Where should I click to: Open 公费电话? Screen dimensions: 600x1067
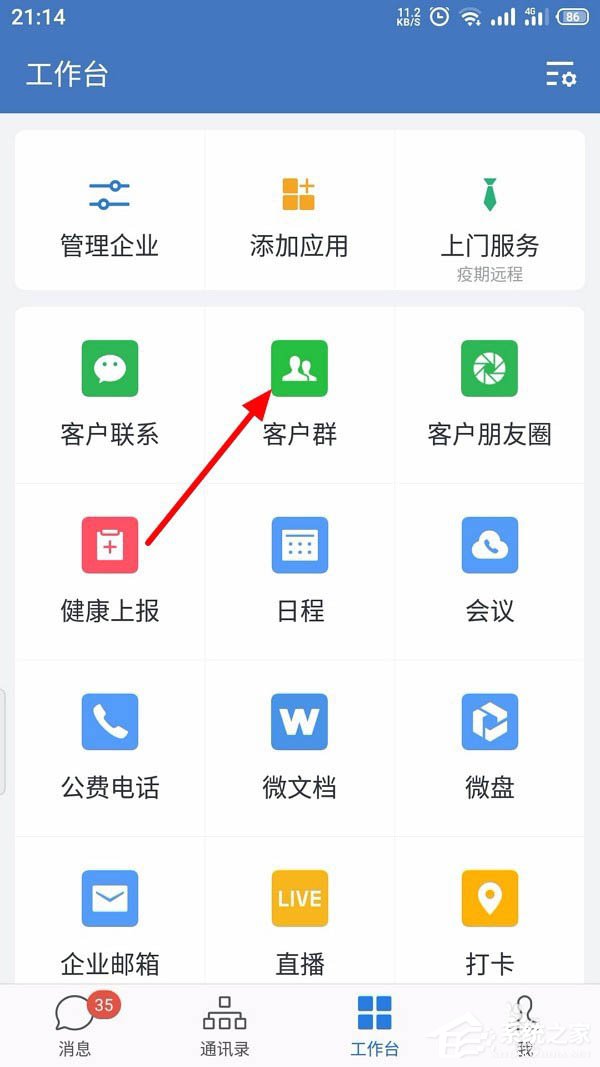(x=110, y=746)
